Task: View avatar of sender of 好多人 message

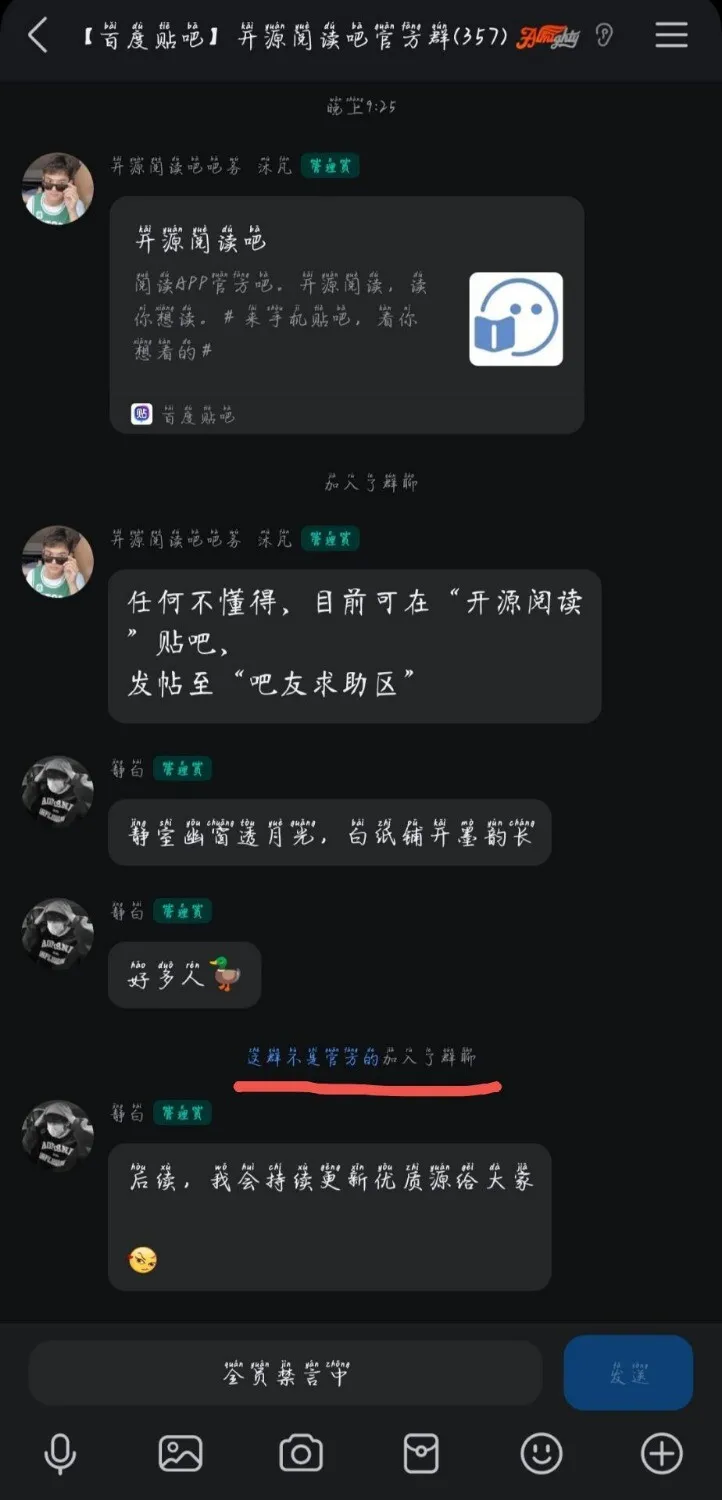Action: (x=58, y=933)
